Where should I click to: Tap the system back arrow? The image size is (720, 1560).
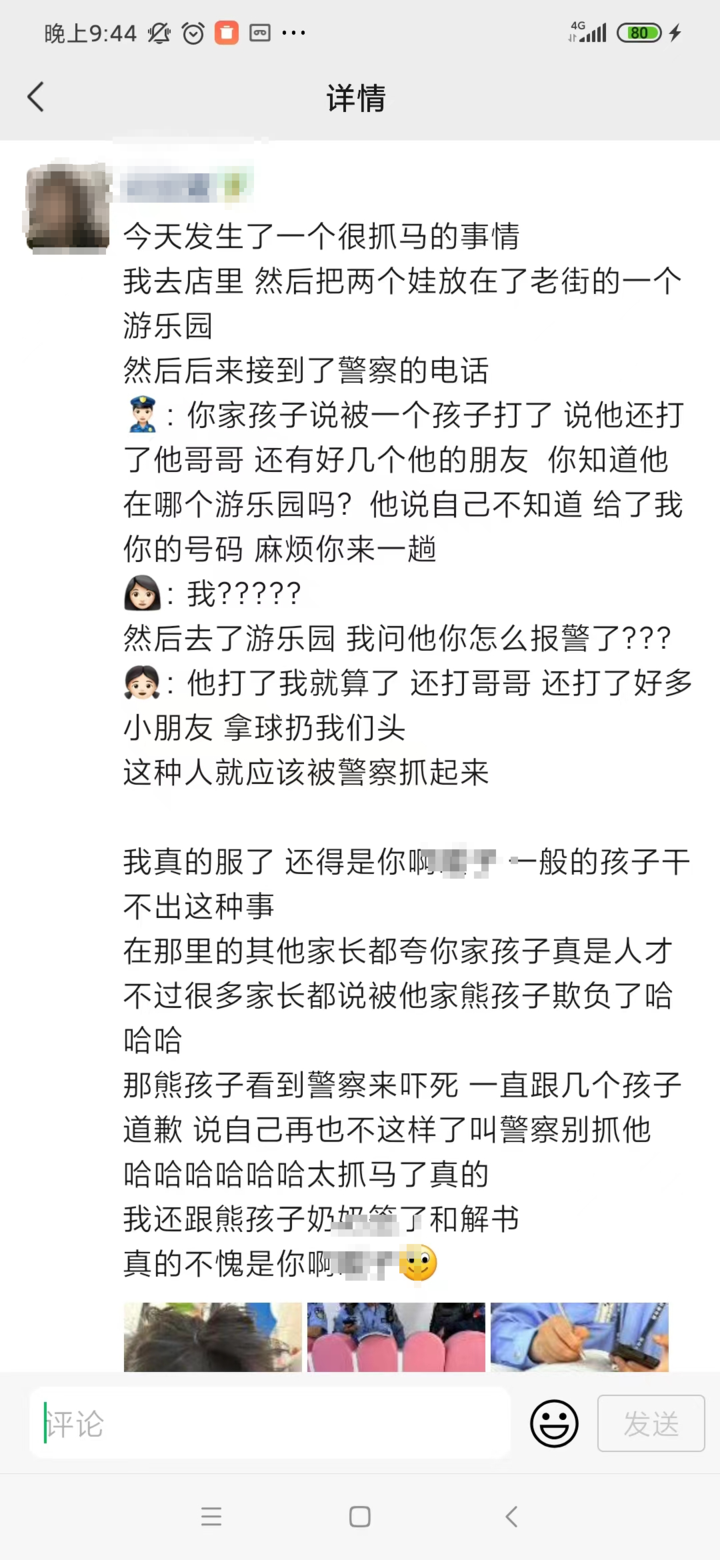point(511,1517)
